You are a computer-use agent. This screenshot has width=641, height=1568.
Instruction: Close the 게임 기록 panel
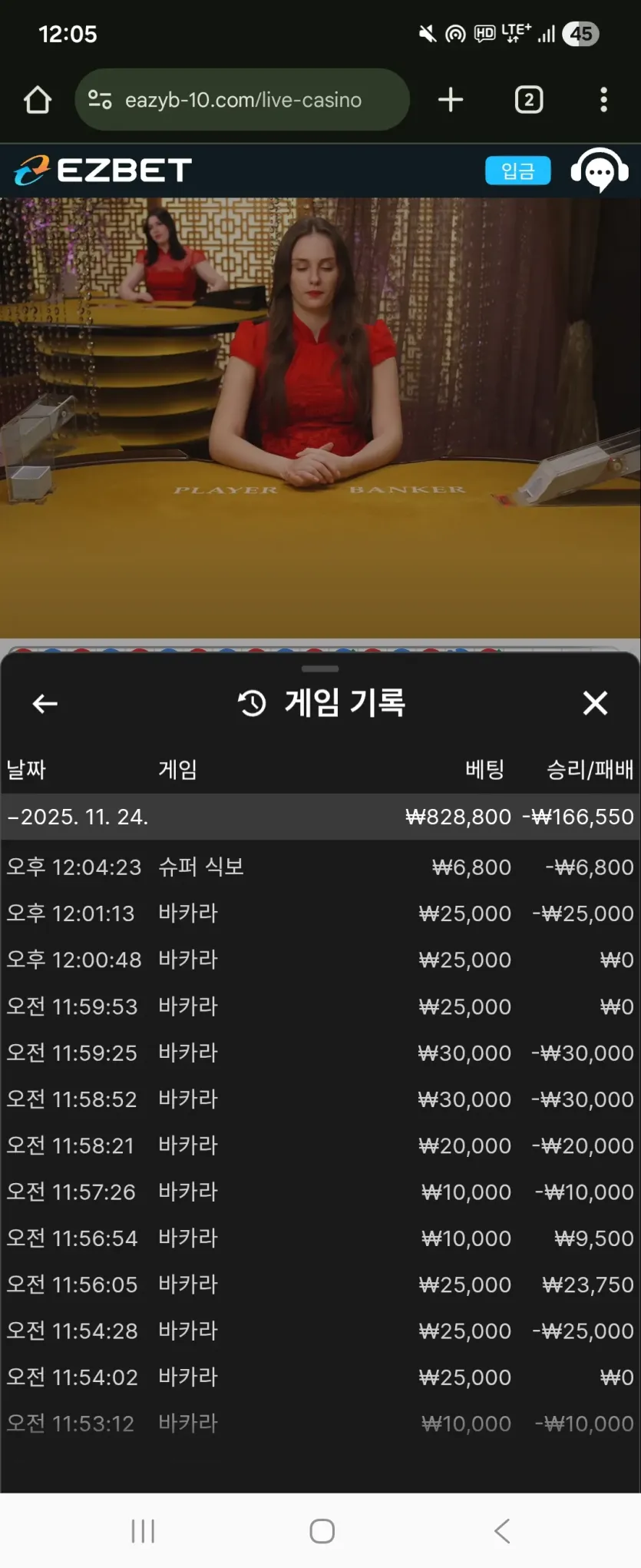tap(595, 703)
